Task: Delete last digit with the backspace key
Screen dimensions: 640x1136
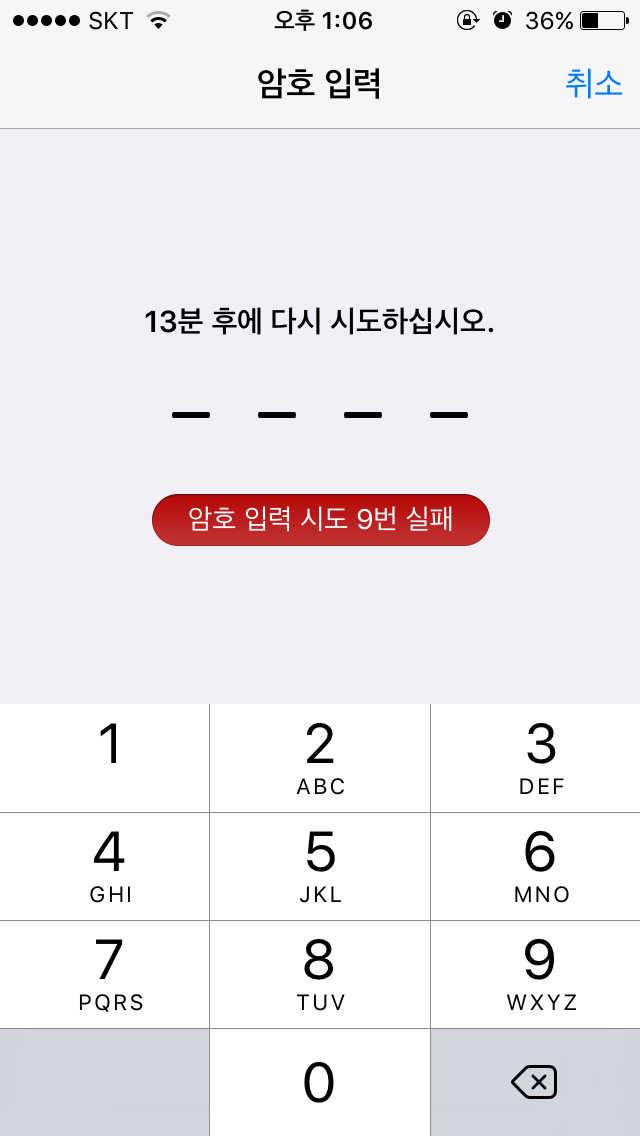Action: (x=534, y=1082)
